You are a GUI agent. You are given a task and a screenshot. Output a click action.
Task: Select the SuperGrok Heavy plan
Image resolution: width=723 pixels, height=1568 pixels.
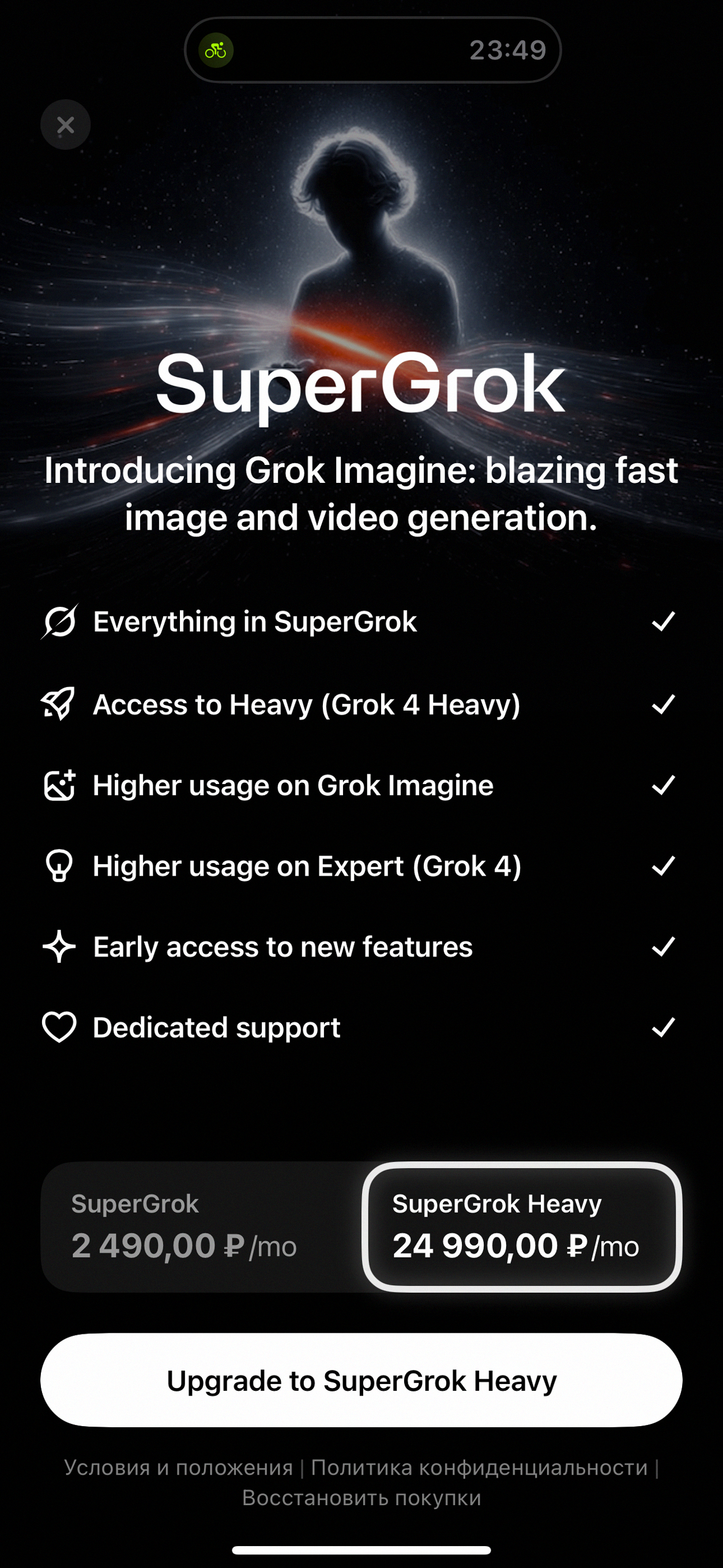[x=522, y=1226]
